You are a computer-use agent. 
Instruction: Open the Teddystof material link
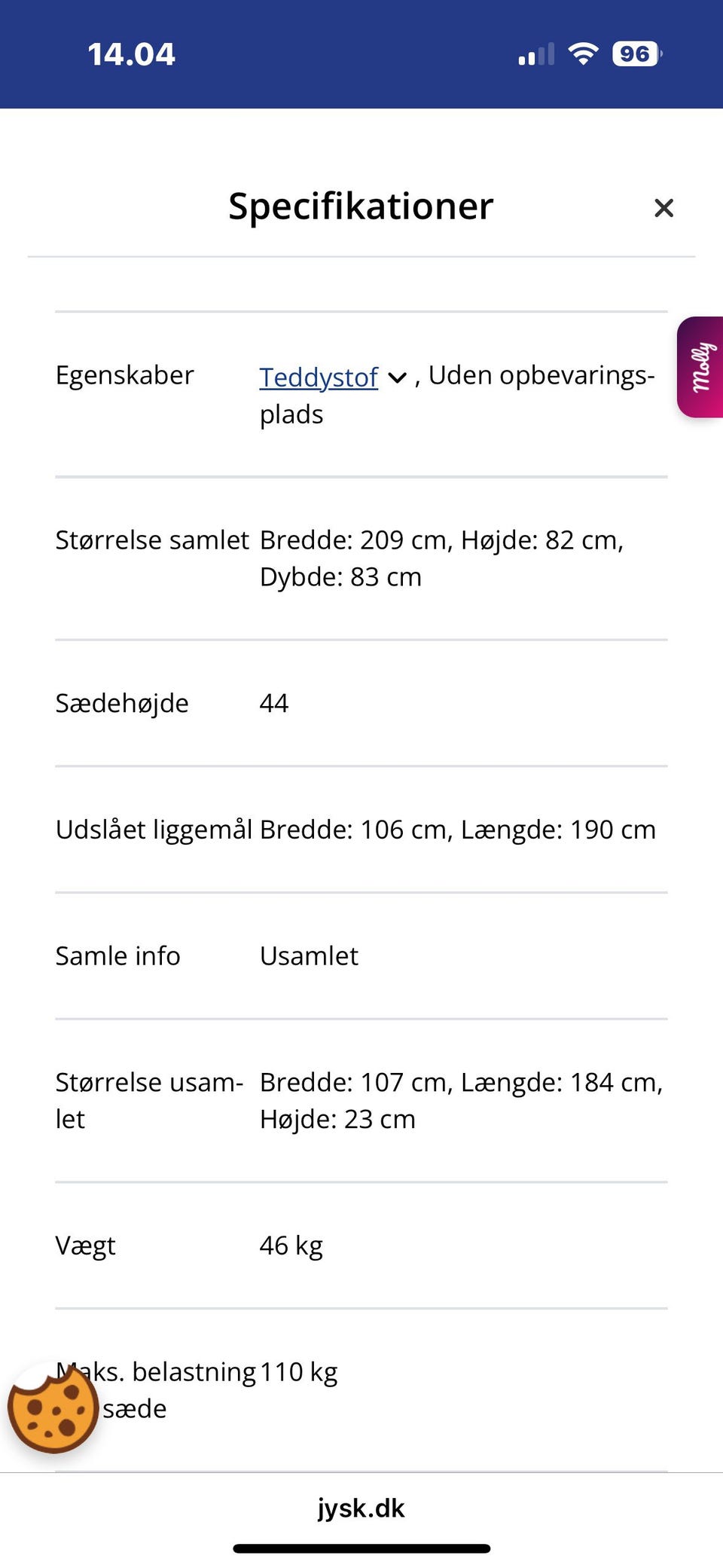[x=318, y=377]
